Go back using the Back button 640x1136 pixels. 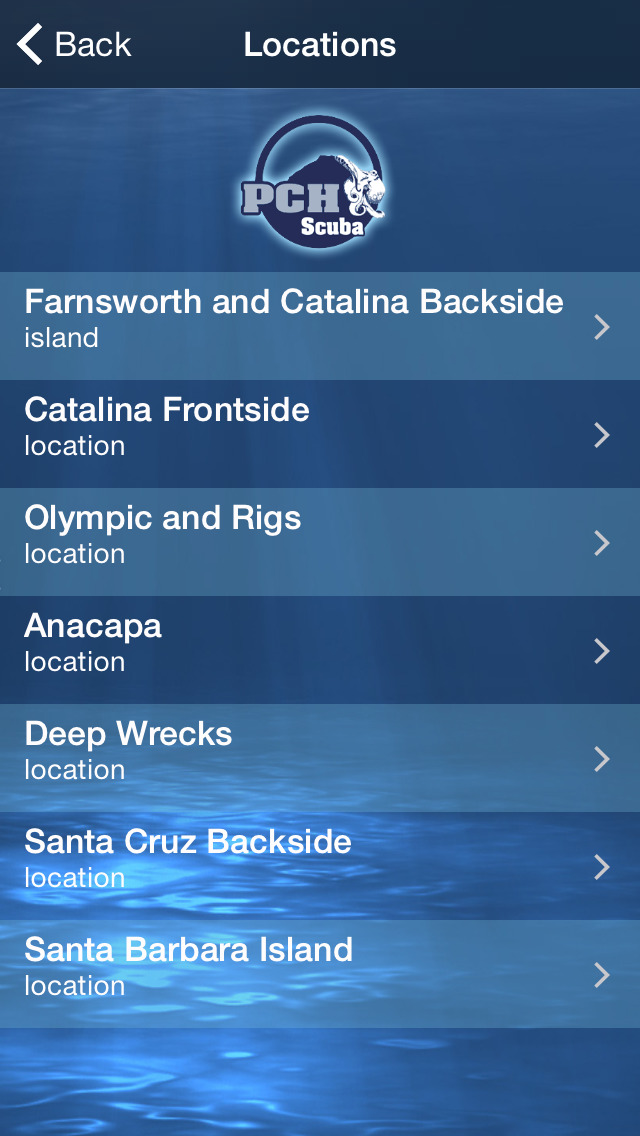point(74,44)
